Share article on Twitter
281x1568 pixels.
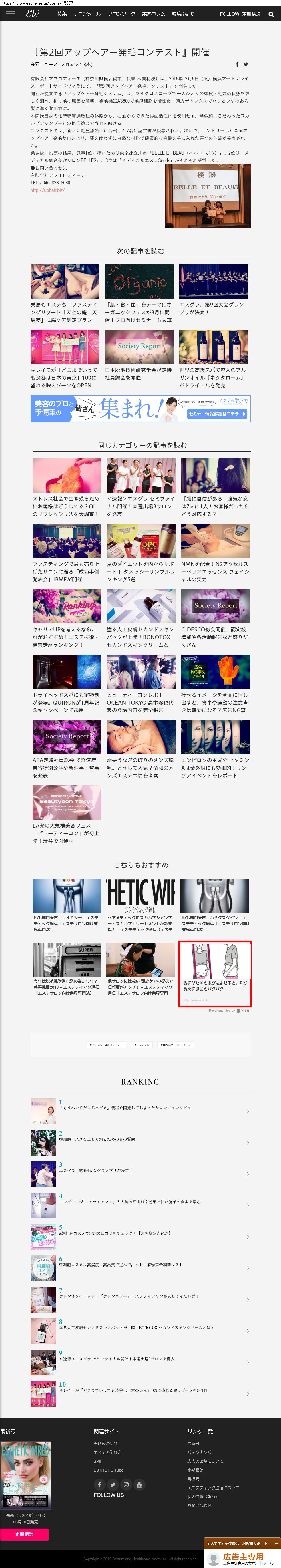point(246,64)
